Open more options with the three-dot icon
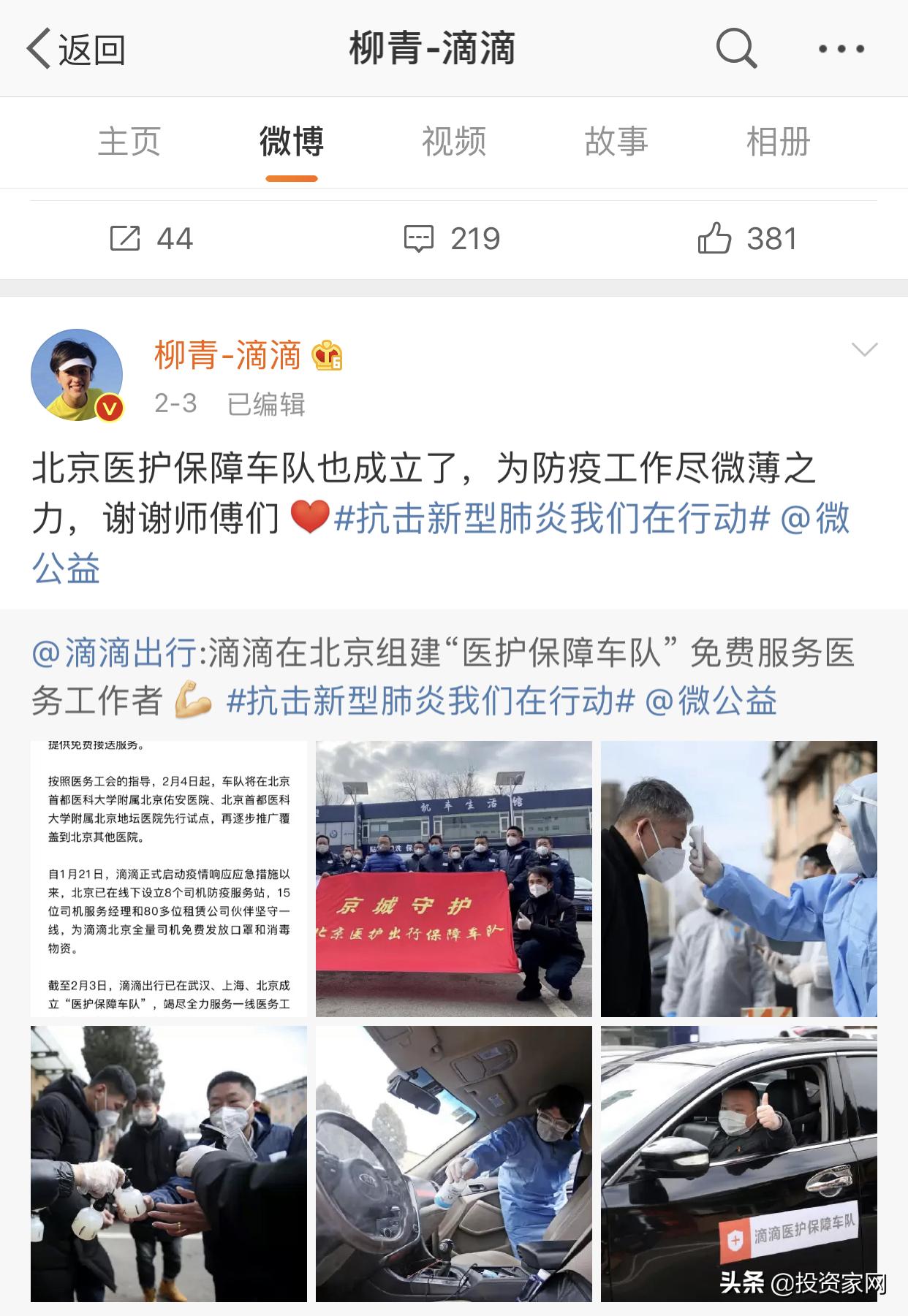908x1316 pixels. (x=842, y=49)
